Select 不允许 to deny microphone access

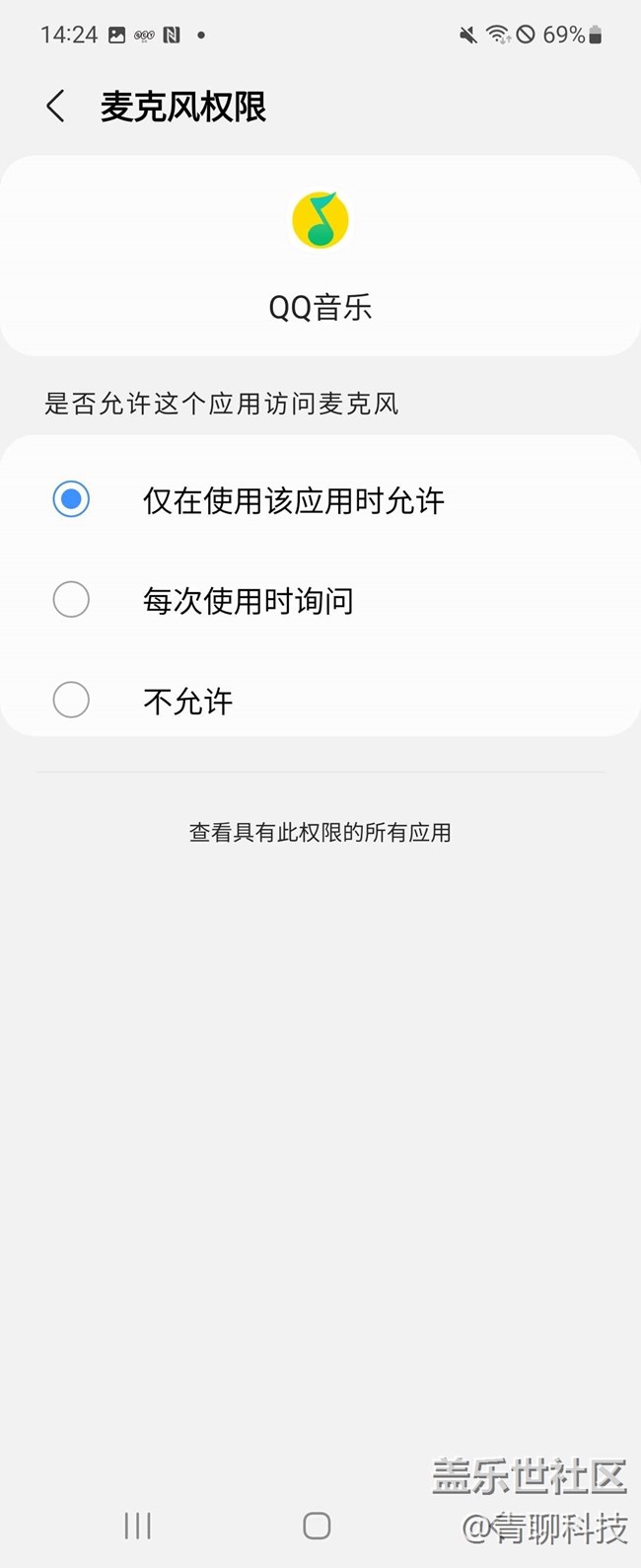tap(71, 701)
